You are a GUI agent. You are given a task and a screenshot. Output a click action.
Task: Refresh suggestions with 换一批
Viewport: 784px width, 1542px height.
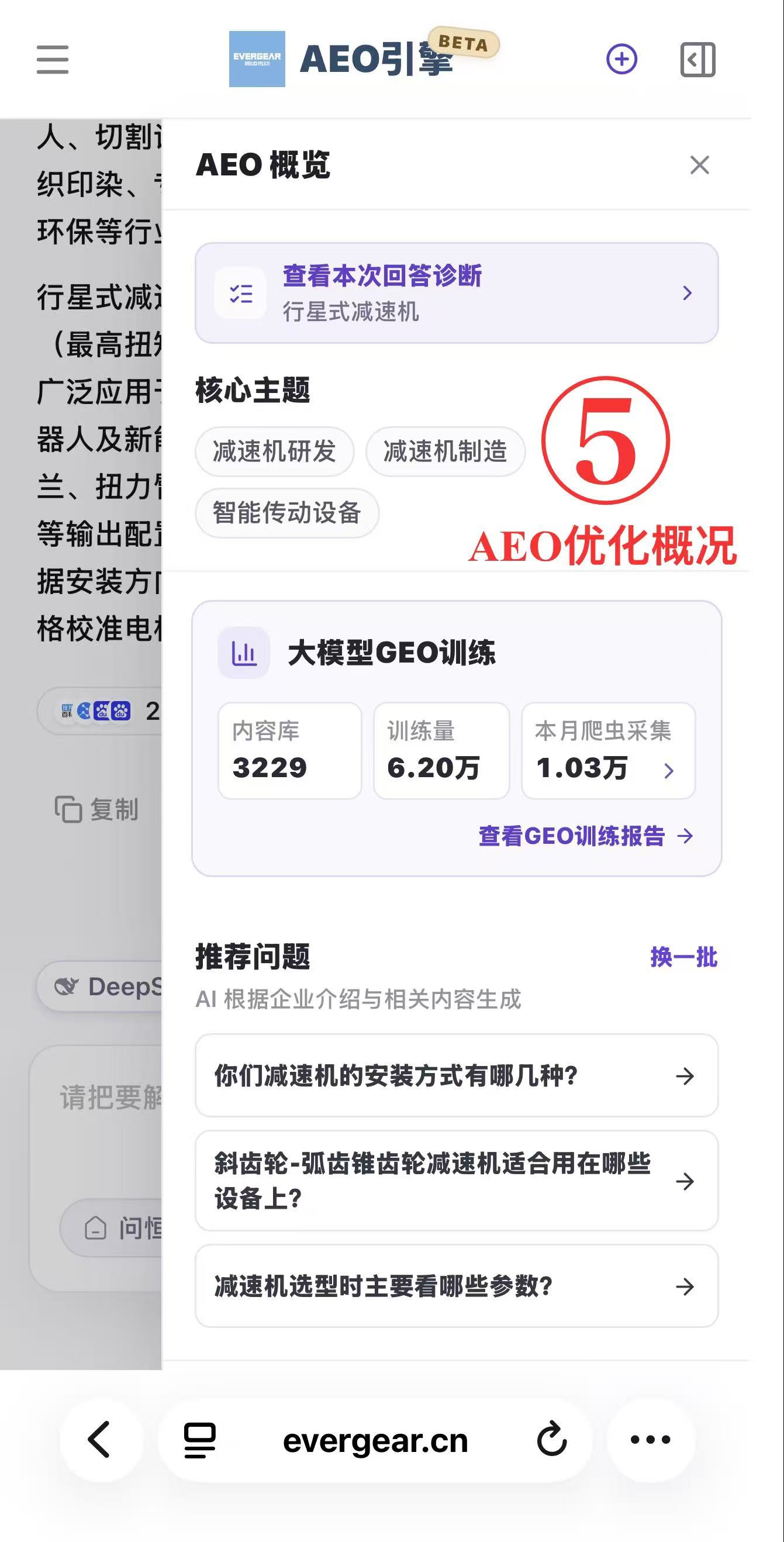[683, 957]
